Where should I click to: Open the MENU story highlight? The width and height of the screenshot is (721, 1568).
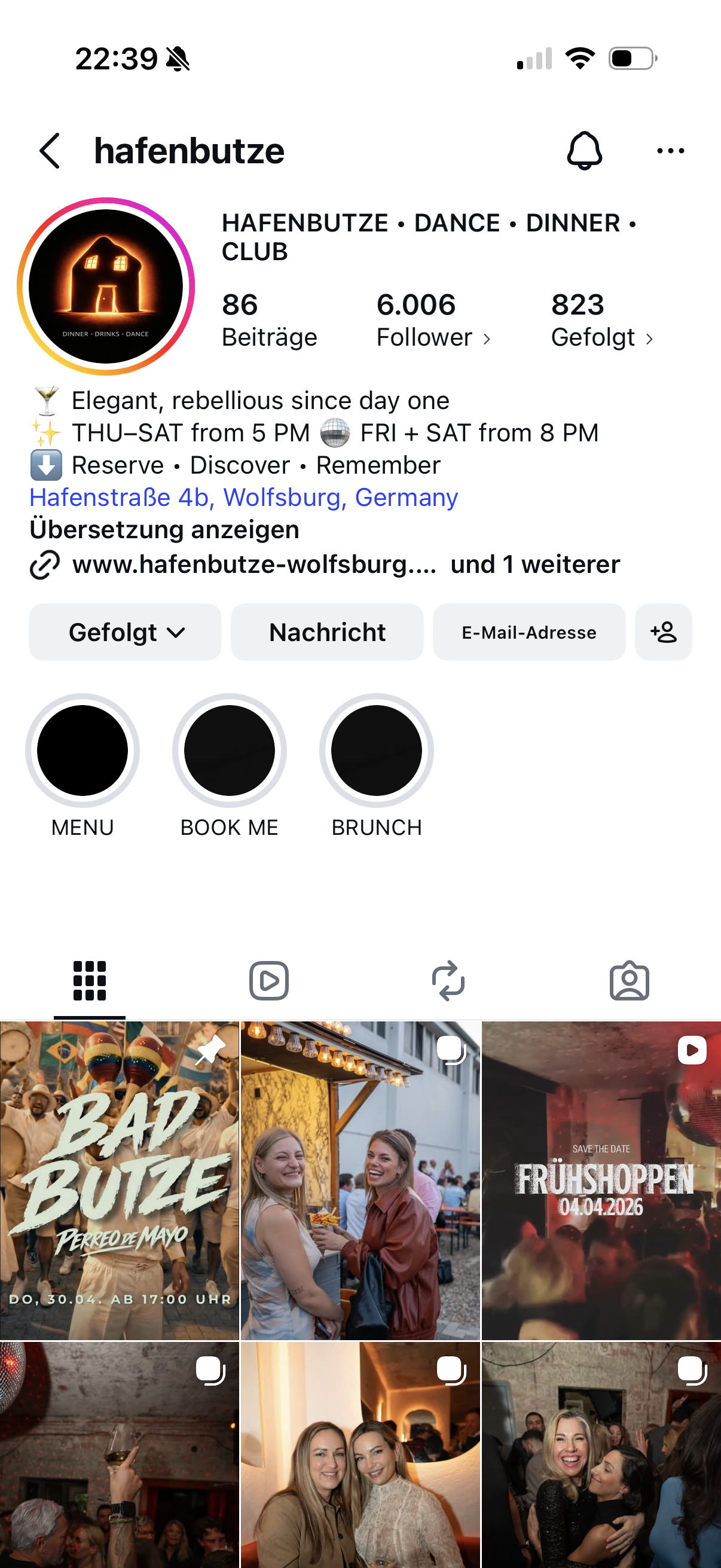(x=82, y=751)
